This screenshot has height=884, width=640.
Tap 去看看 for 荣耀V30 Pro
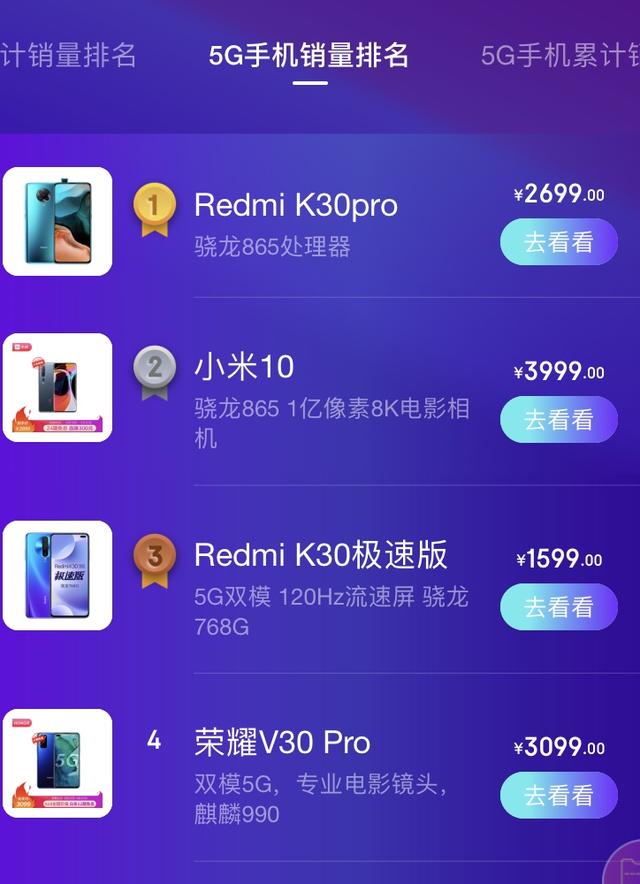[x=559, y=795]
